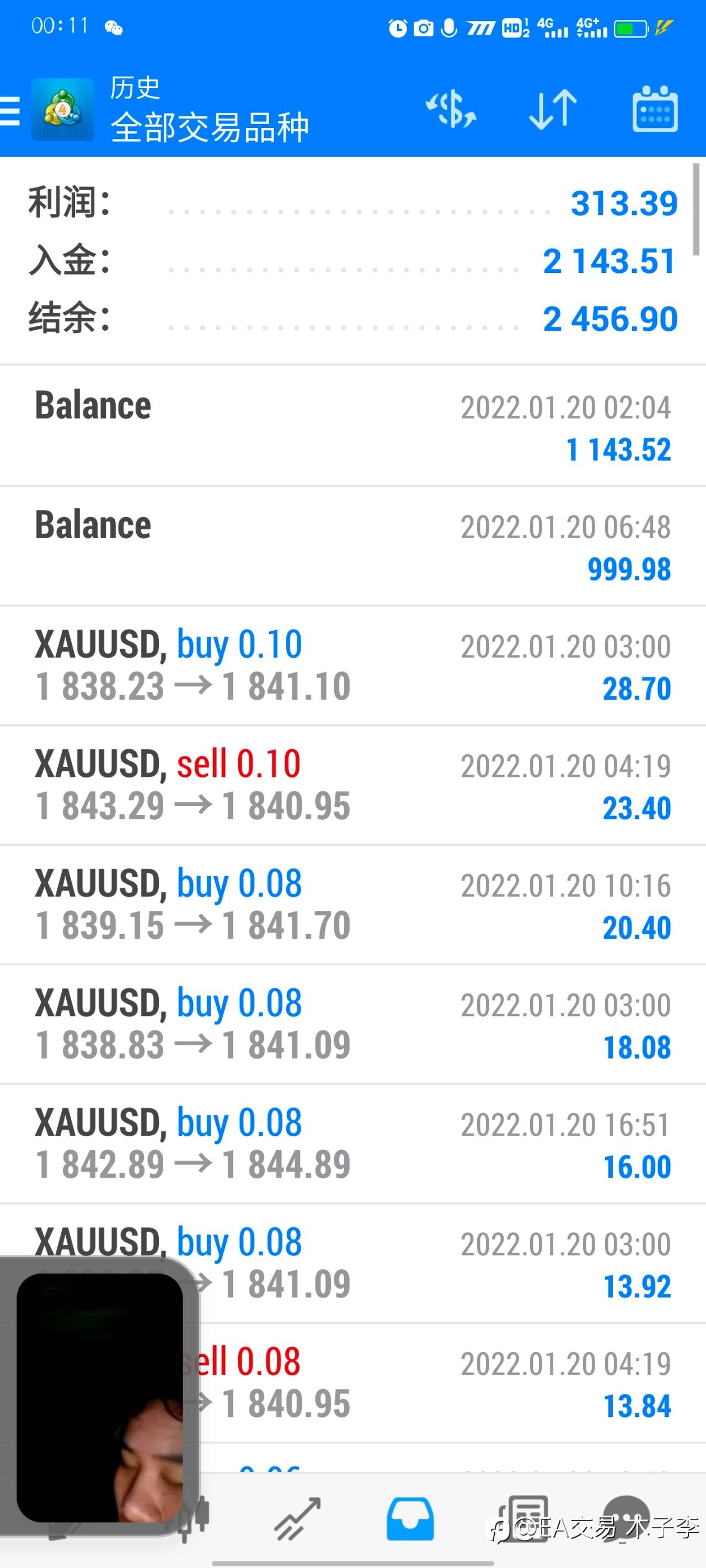Open the symbol filter dollar icon
The image size is (706, 1568).
pyautogui.click(x=451, y=110)
